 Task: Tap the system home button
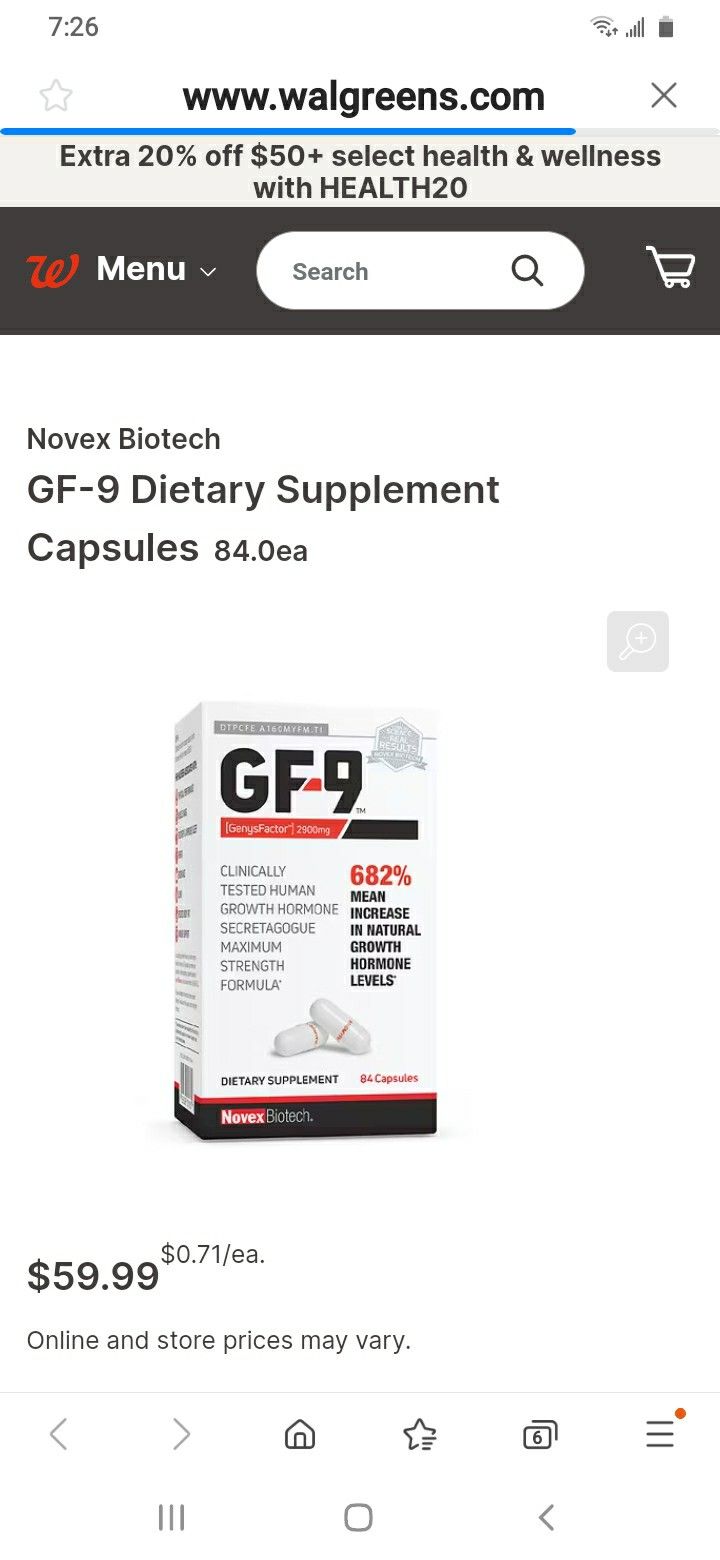(x=359, y=1518)
